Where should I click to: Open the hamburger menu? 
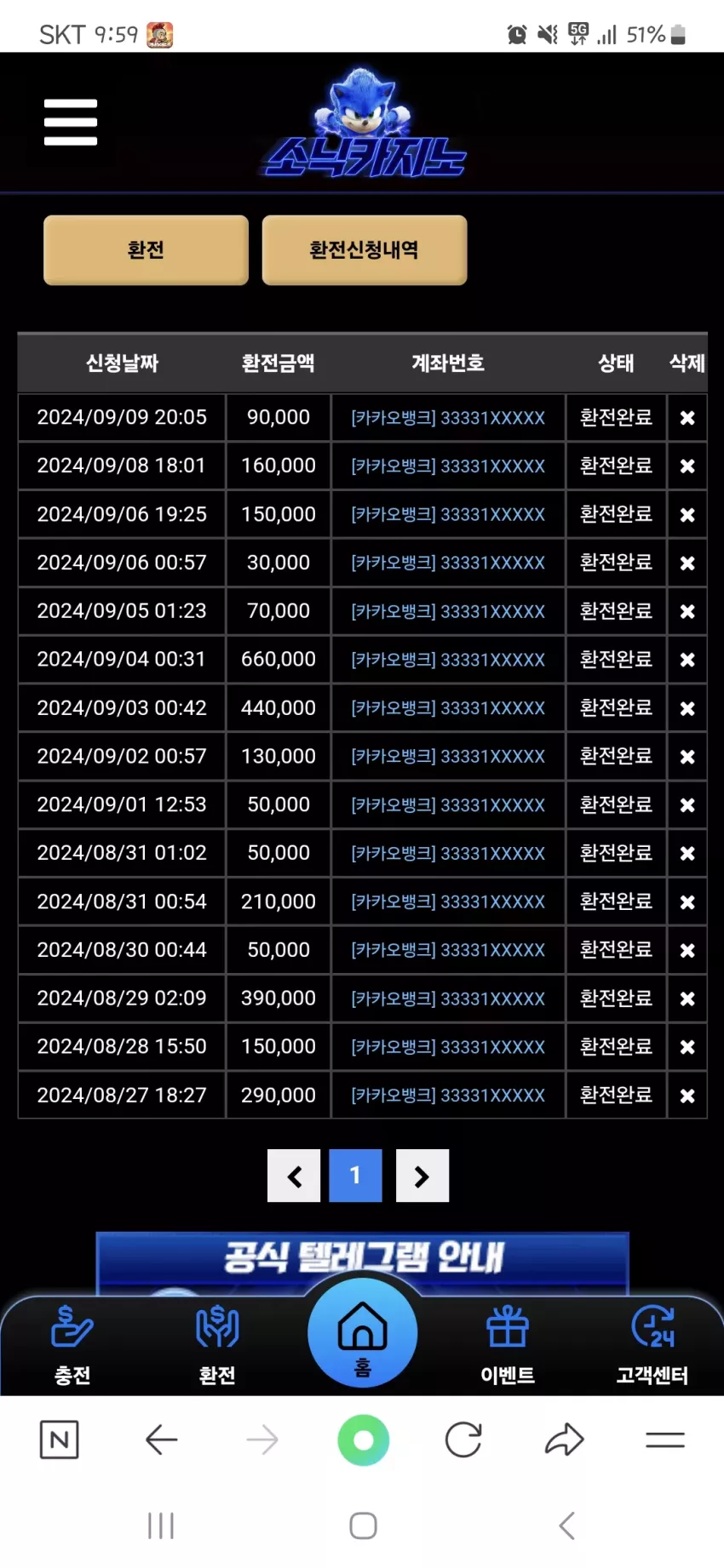tap(71, 123)
